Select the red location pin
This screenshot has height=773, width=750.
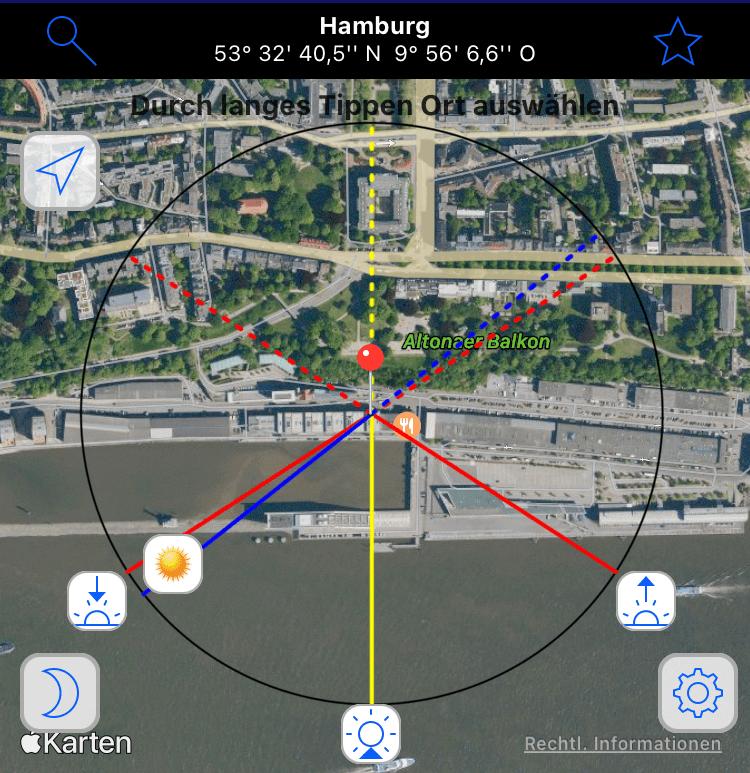pos(371,358)
